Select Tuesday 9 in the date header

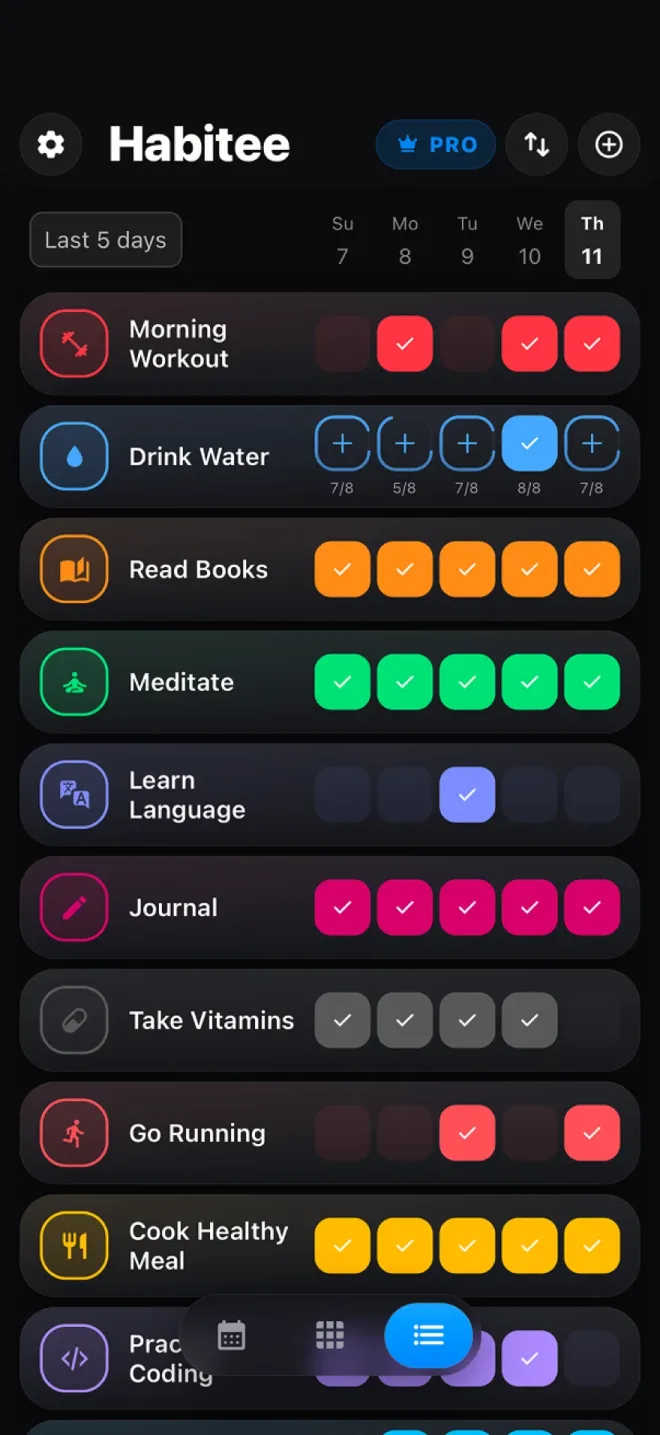coord(467,240)
